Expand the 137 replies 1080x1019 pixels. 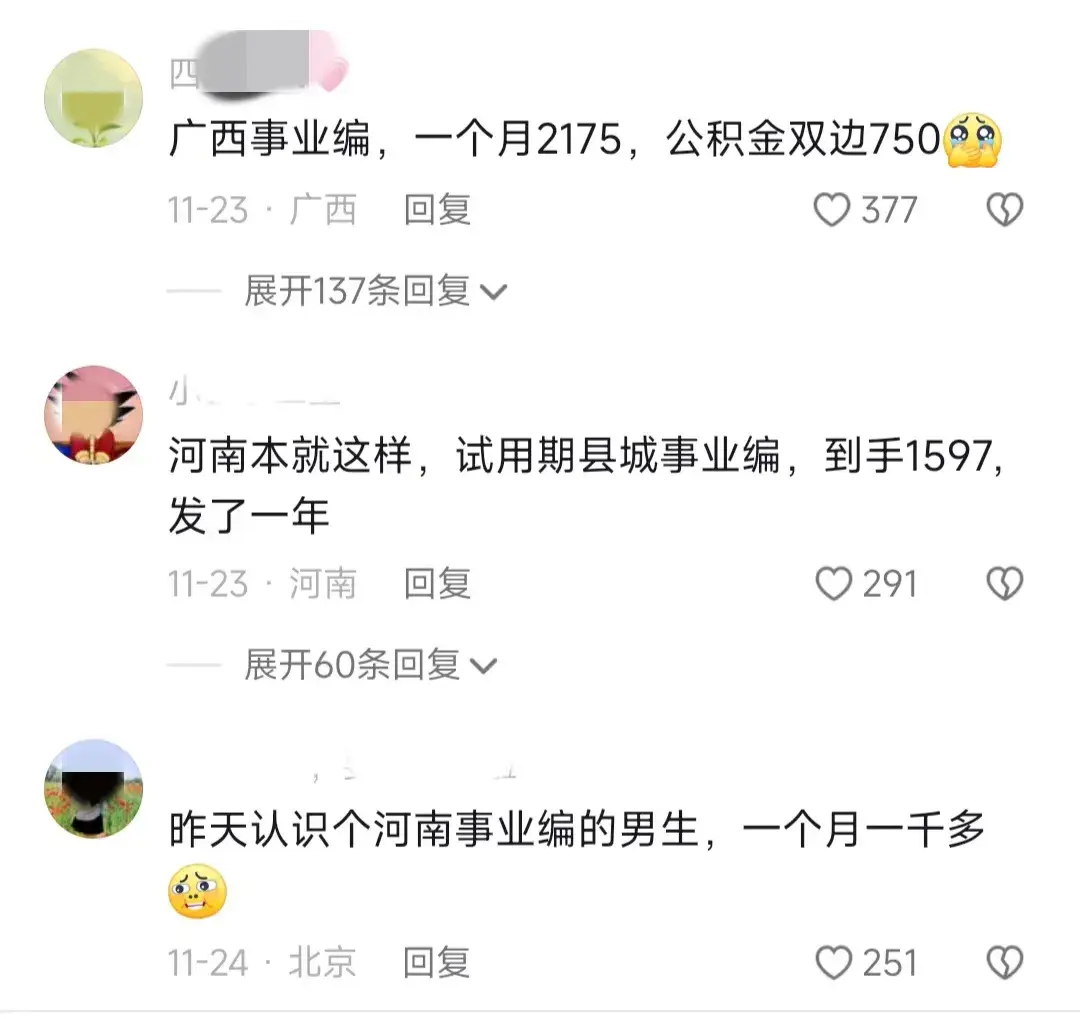[x=375, y=291]
